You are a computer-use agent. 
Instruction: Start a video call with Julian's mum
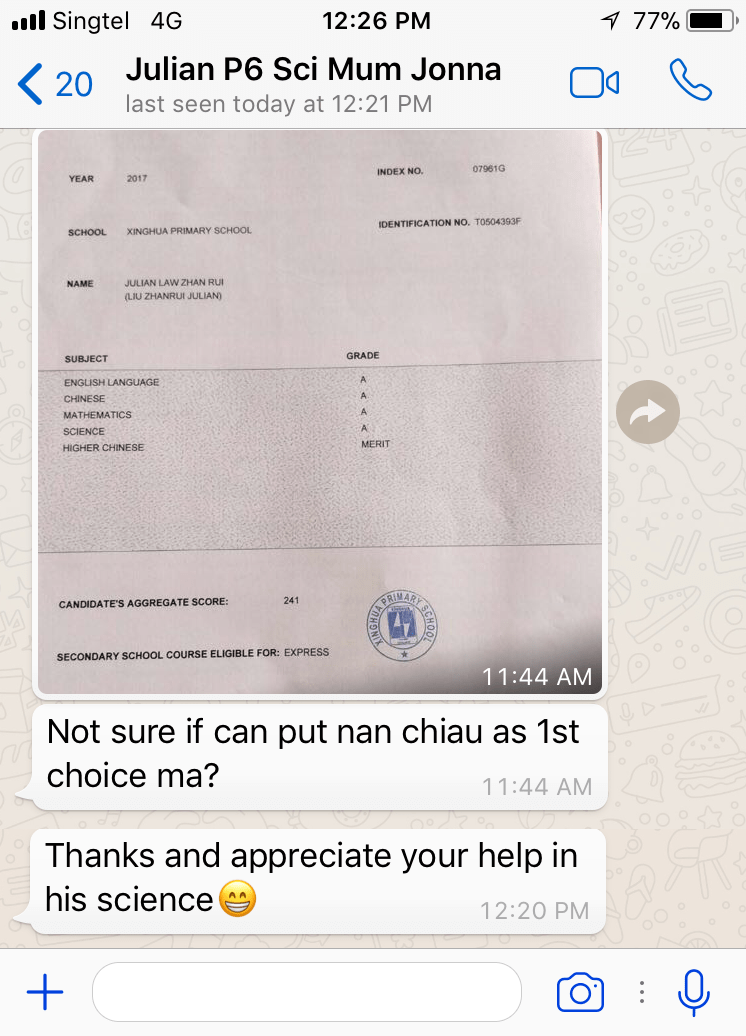(594, 83)
